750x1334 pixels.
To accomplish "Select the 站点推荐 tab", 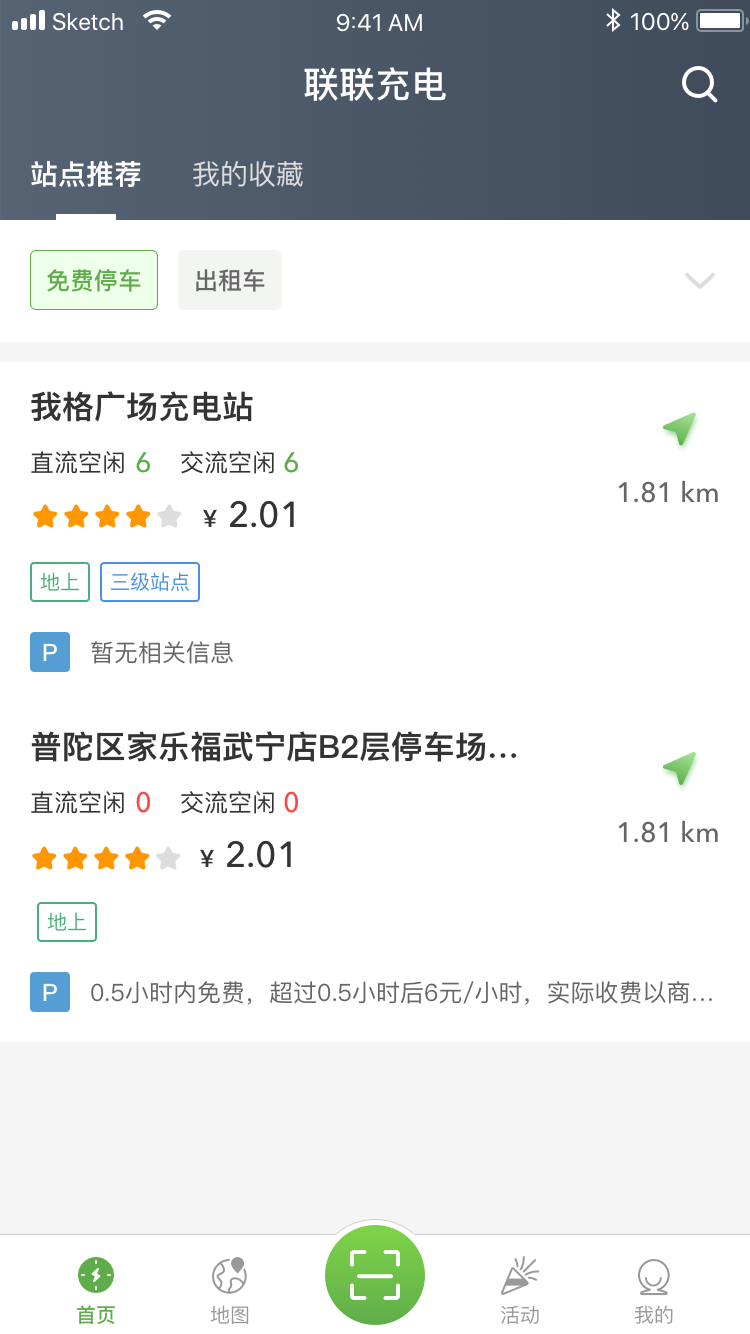I will 86,176.
